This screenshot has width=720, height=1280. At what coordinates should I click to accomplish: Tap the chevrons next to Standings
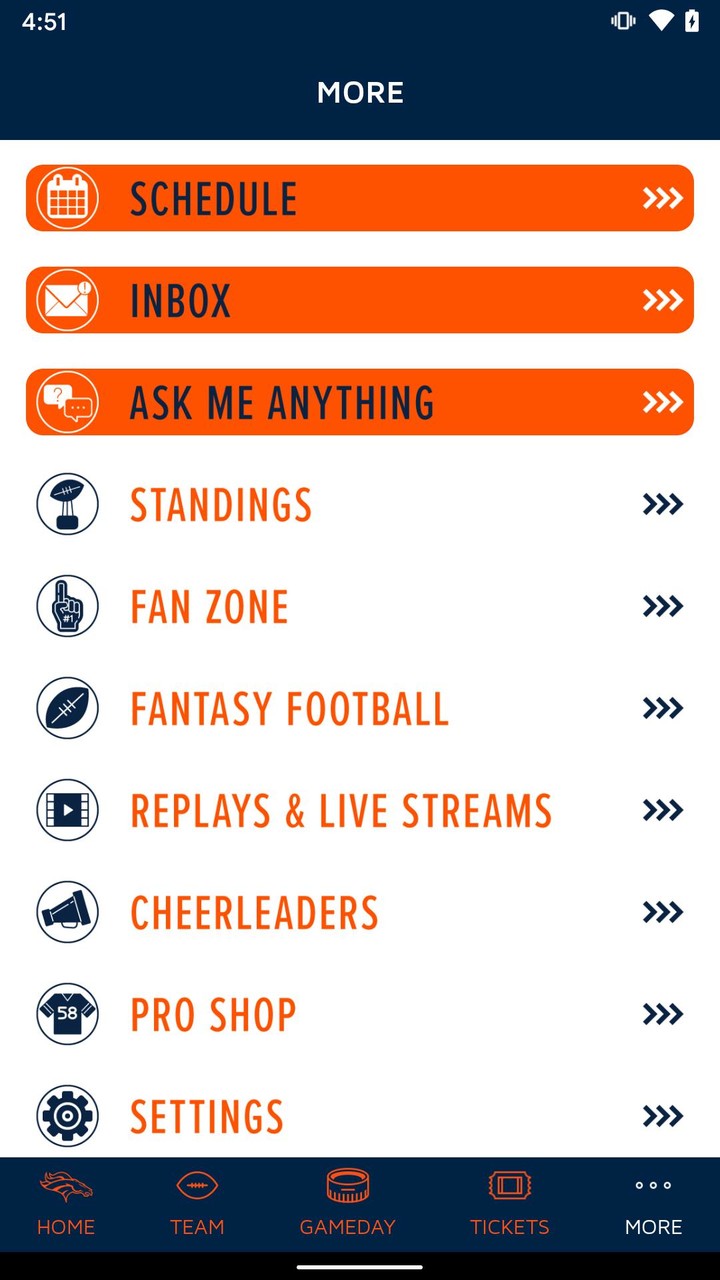[x=660, y=504]
